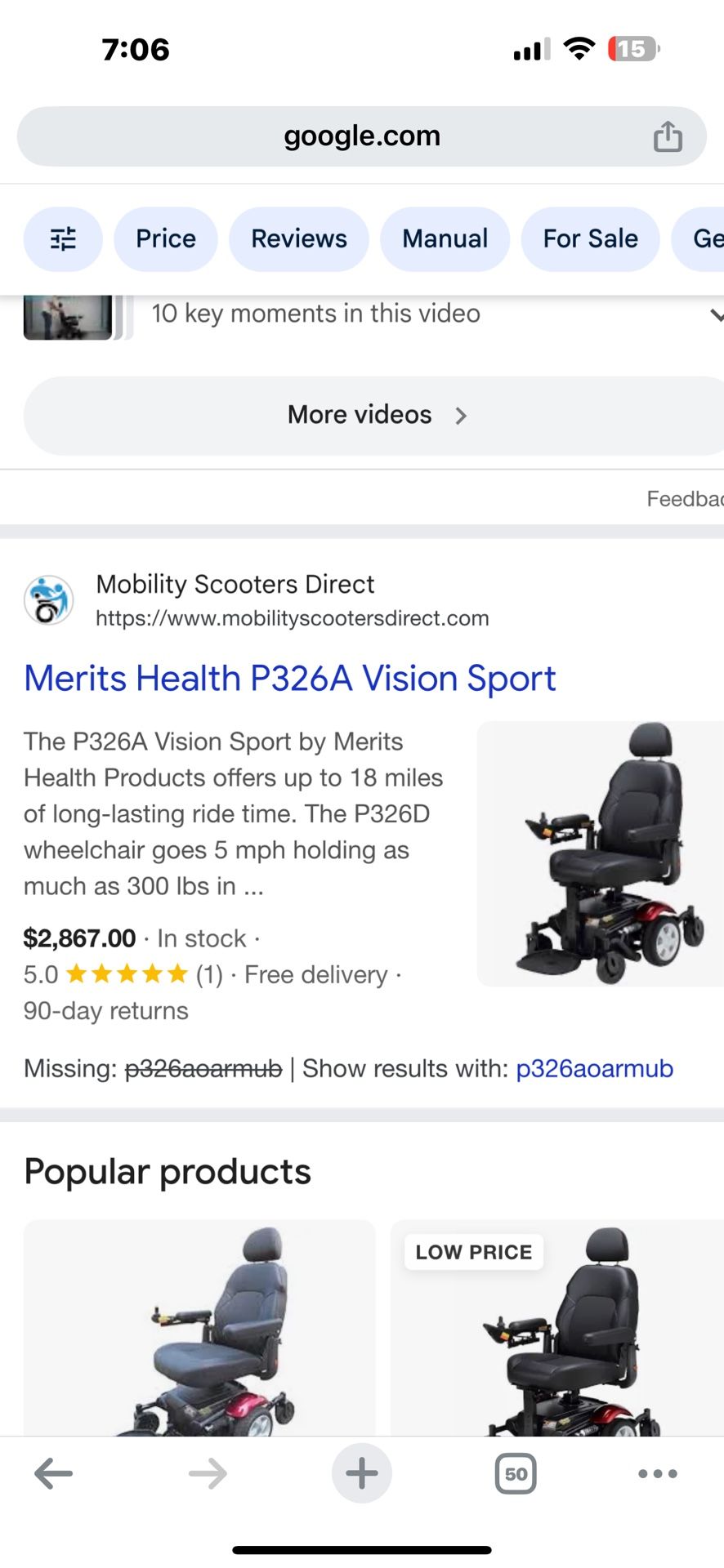
Task: Select the For Sale filter chip
Action: [x=590, y=238]
